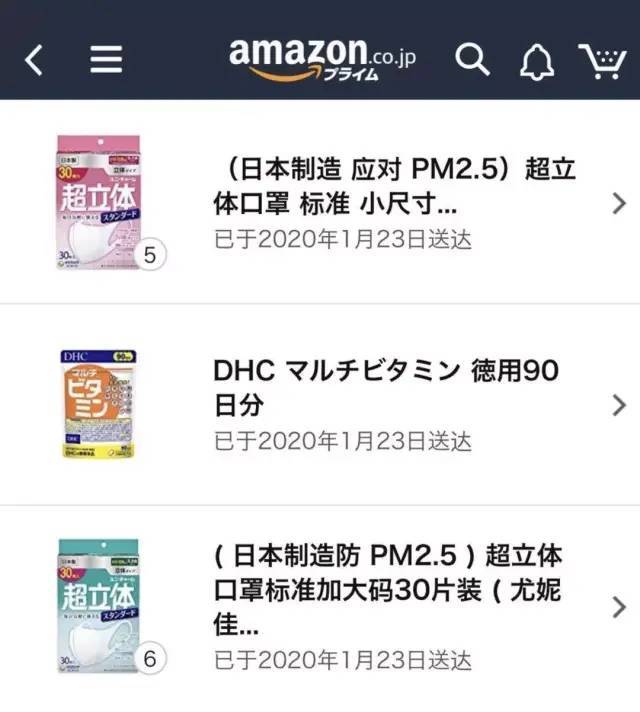This screenshot has height=712, width=640.
Task: Open the notifications bell
Action: (x=536, y=61)
